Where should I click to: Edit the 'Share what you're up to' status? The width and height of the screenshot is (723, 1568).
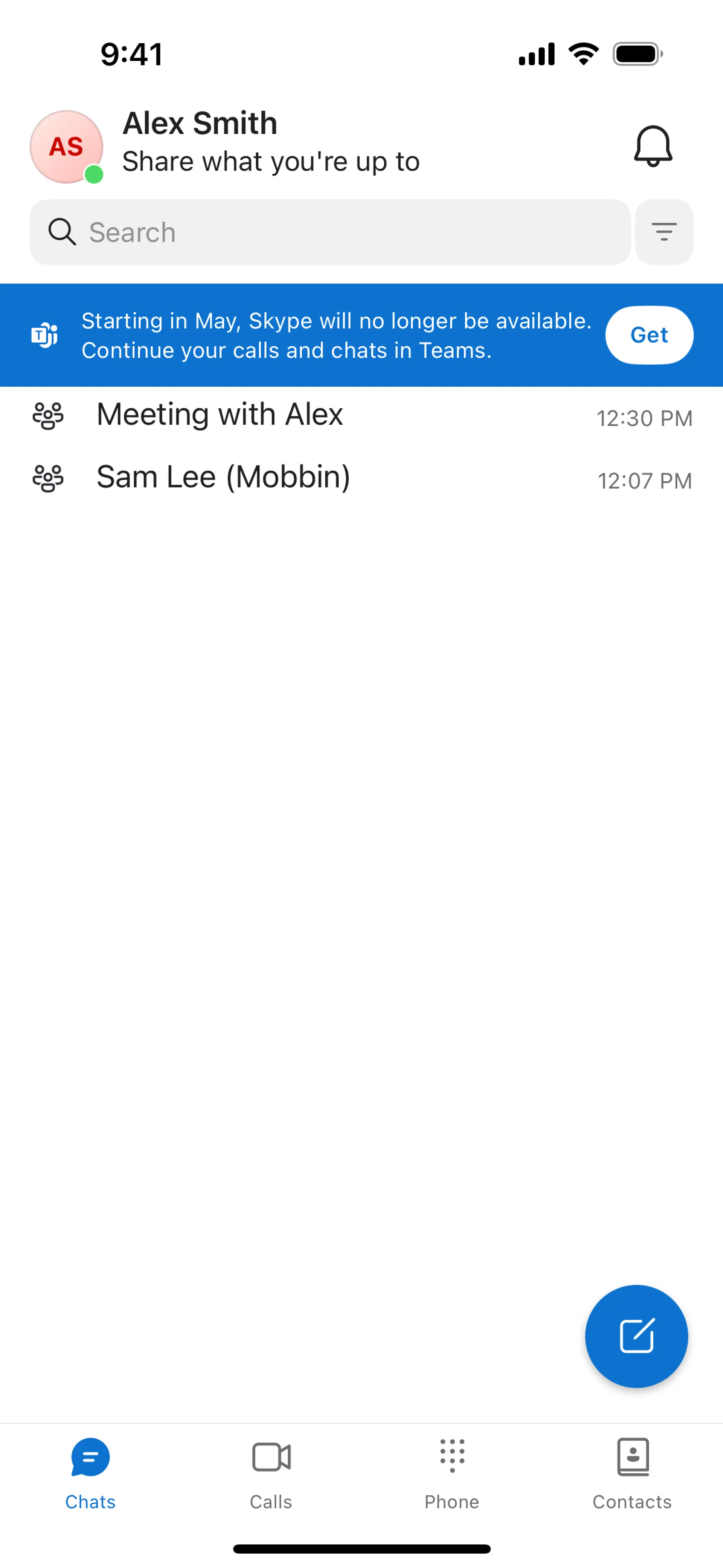(271, 162)
